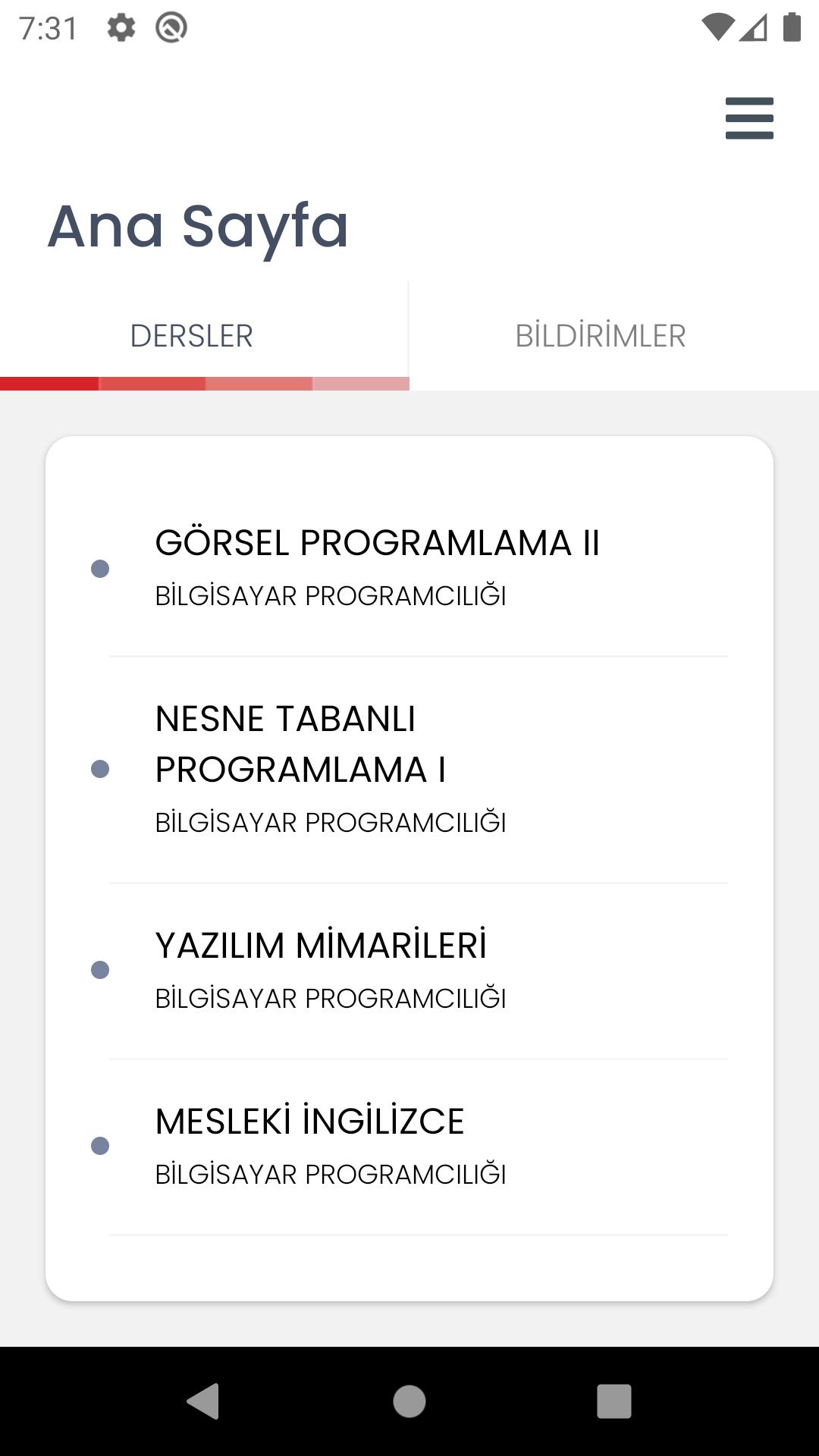Viewport: 819px width, 1456px height.
Task: Tap the system home button
Action: [409, 1401]
